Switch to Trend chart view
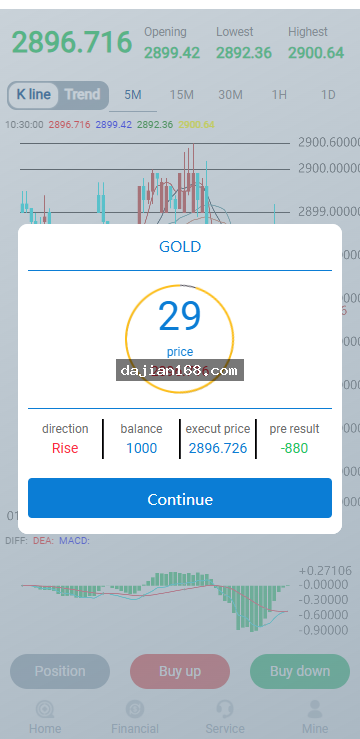360x739 pixels. [x=83, y=95]
